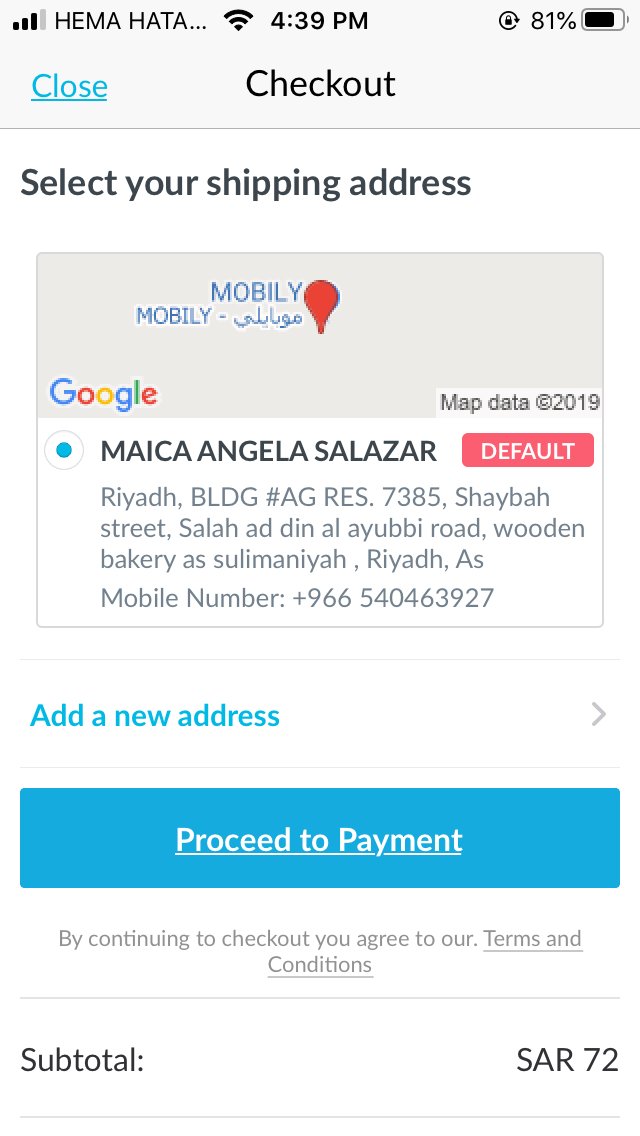Open the Terms and Conditions link

point(531,939)
